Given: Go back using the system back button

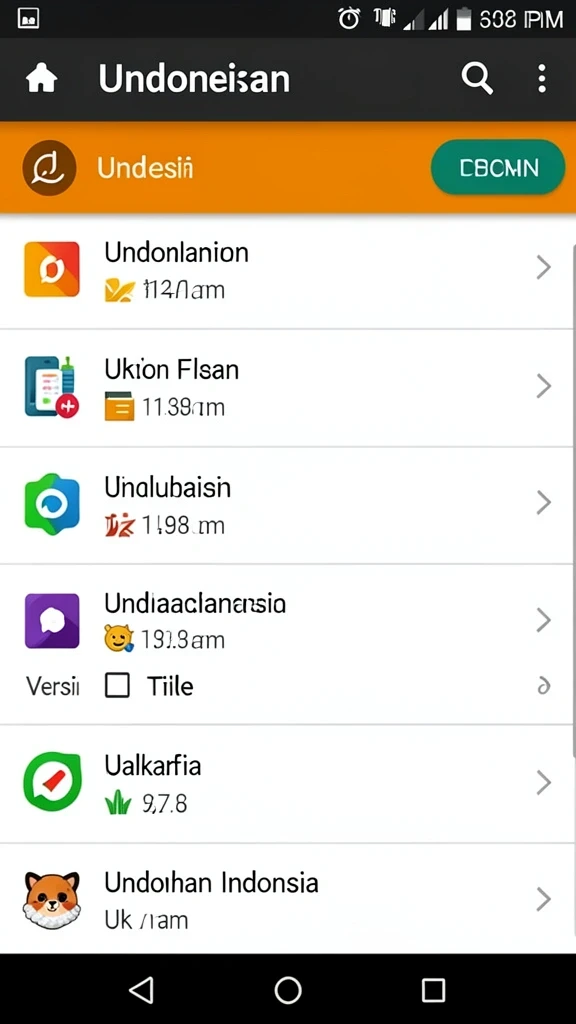Looking at the screenshot, I should [x=142, y=990].
